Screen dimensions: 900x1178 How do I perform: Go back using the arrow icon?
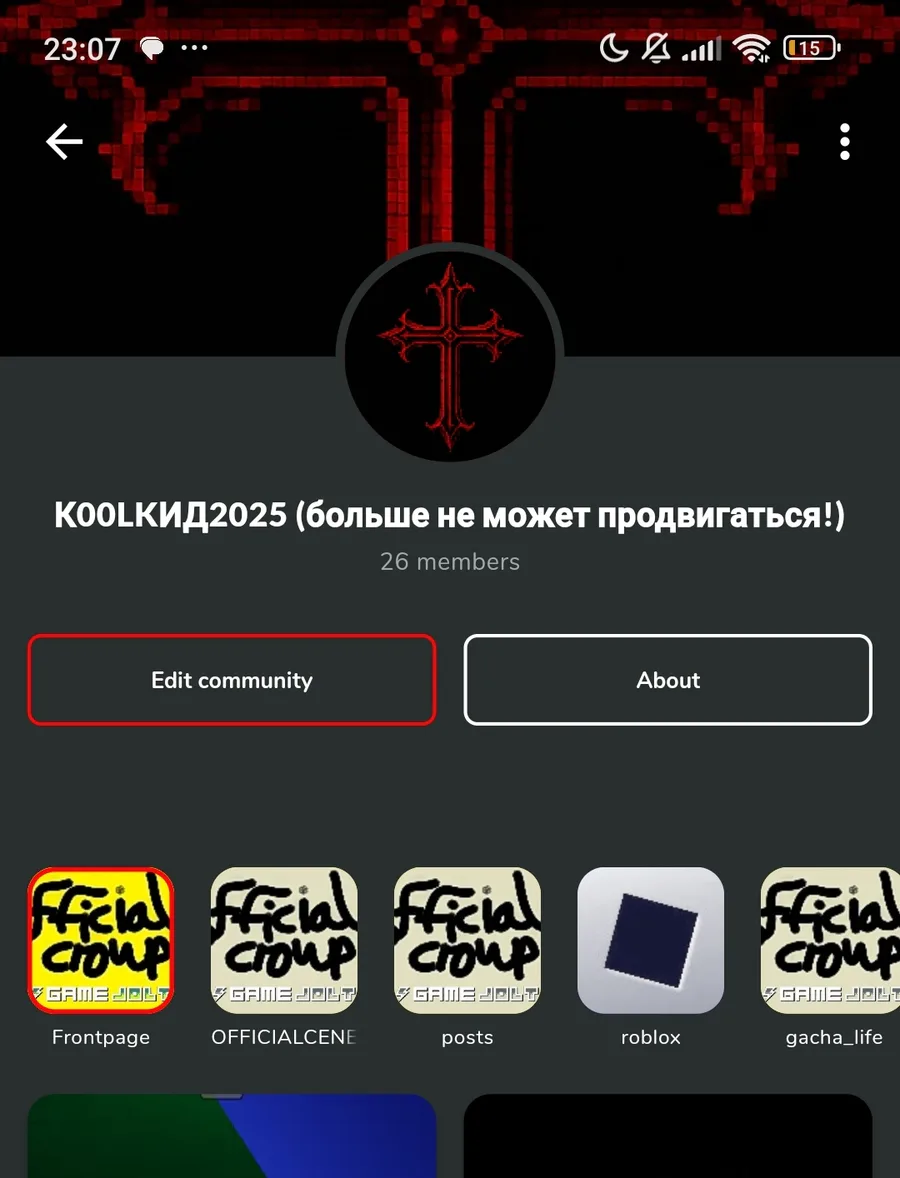64,141
